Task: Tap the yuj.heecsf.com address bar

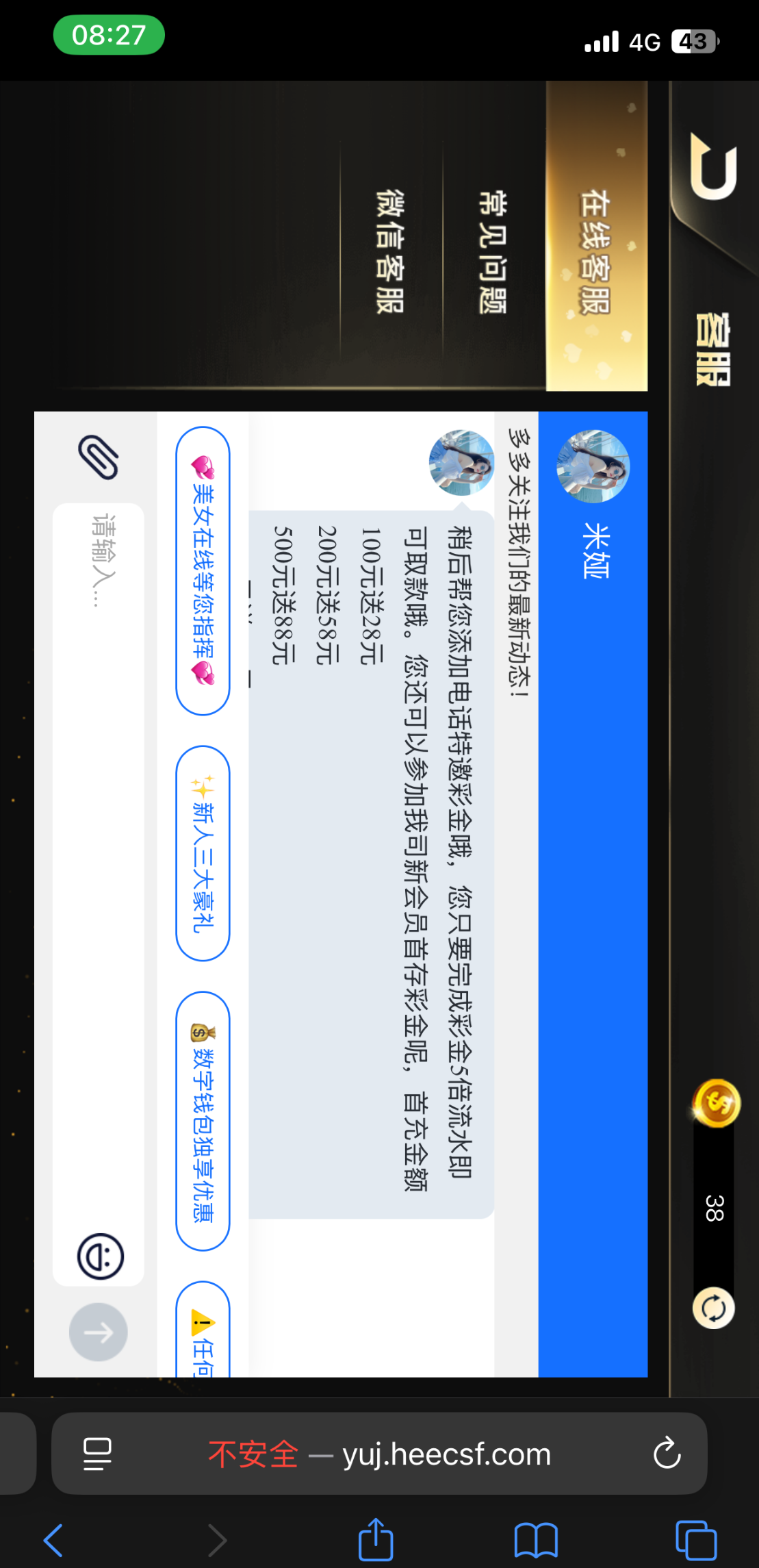Action: [411, 1453]
